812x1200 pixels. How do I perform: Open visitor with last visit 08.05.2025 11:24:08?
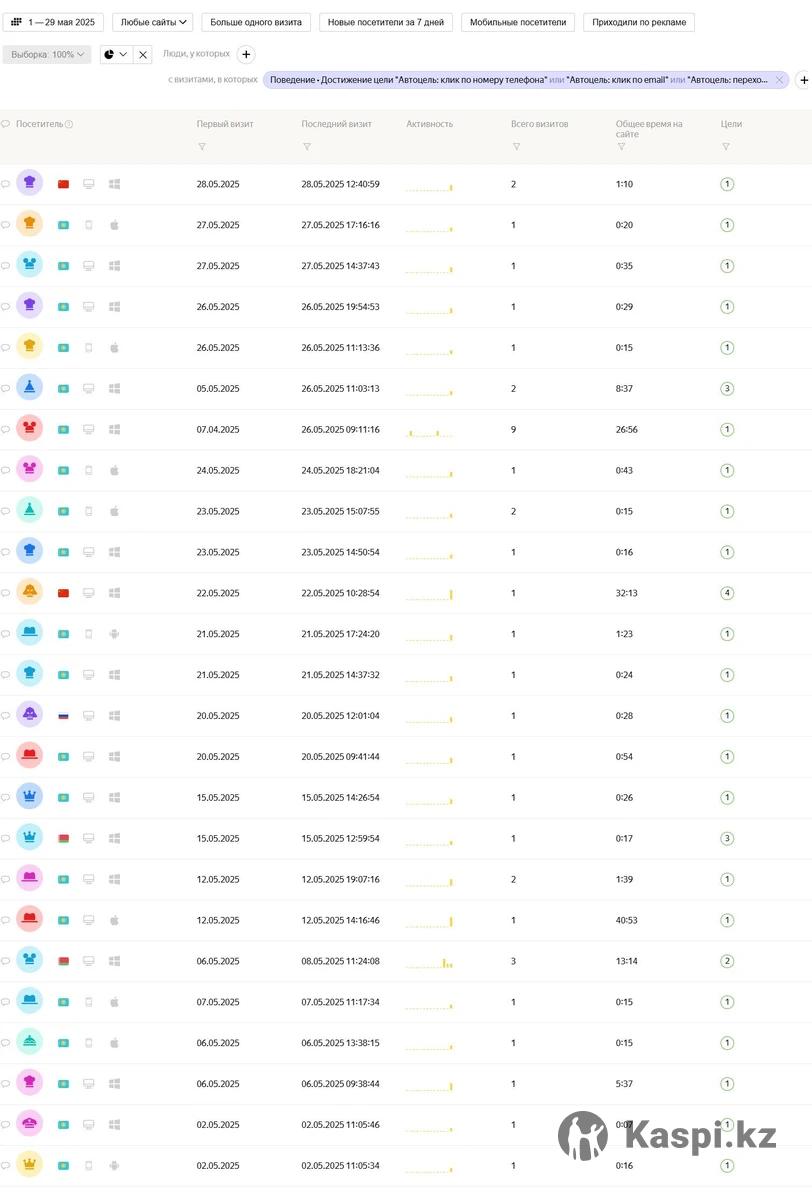pos(30,961)
